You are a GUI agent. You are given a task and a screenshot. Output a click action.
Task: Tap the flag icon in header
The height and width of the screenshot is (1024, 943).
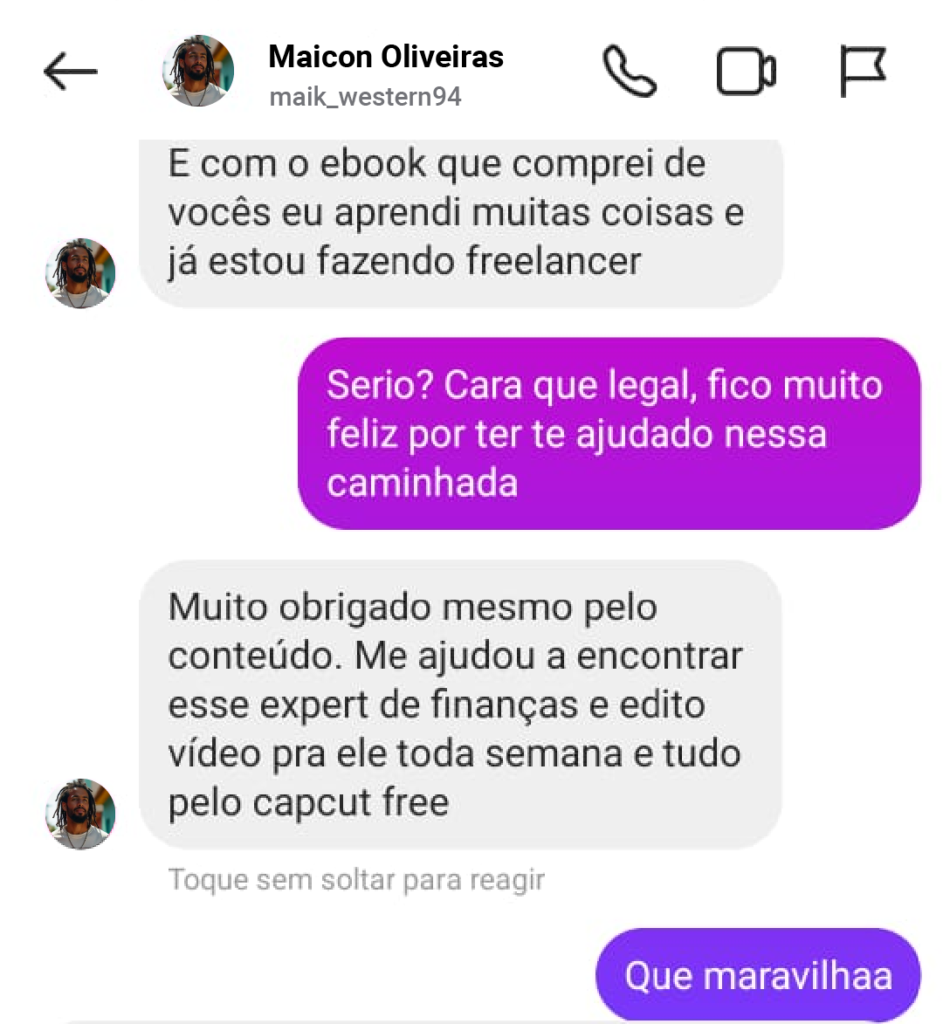862,72
